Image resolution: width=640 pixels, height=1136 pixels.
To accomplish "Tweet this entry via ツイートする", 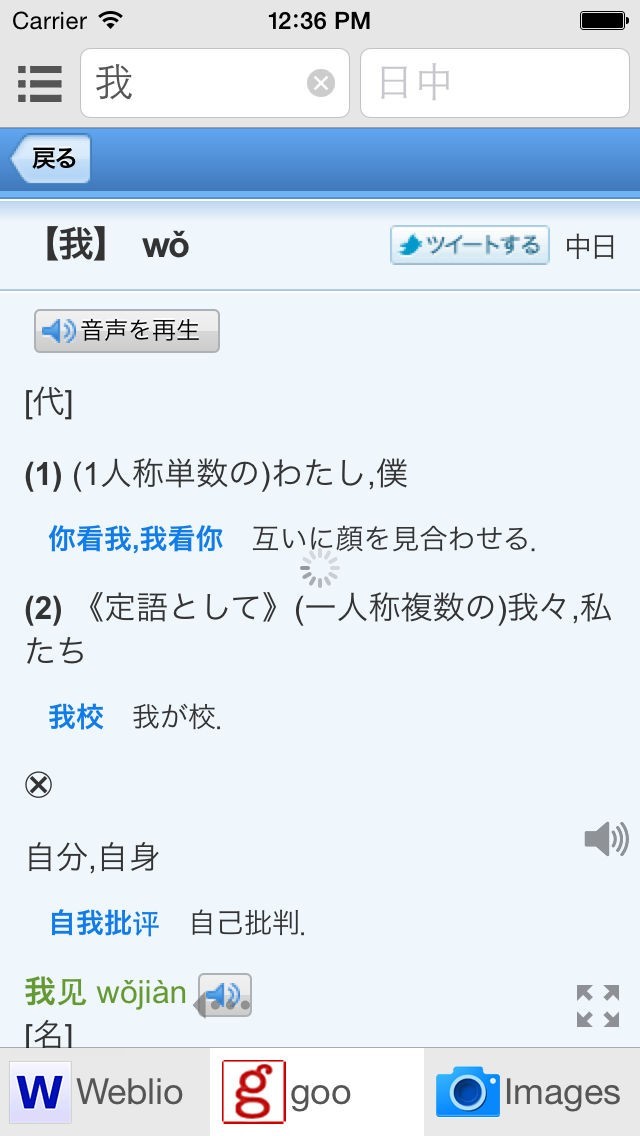I will (469, 245).
